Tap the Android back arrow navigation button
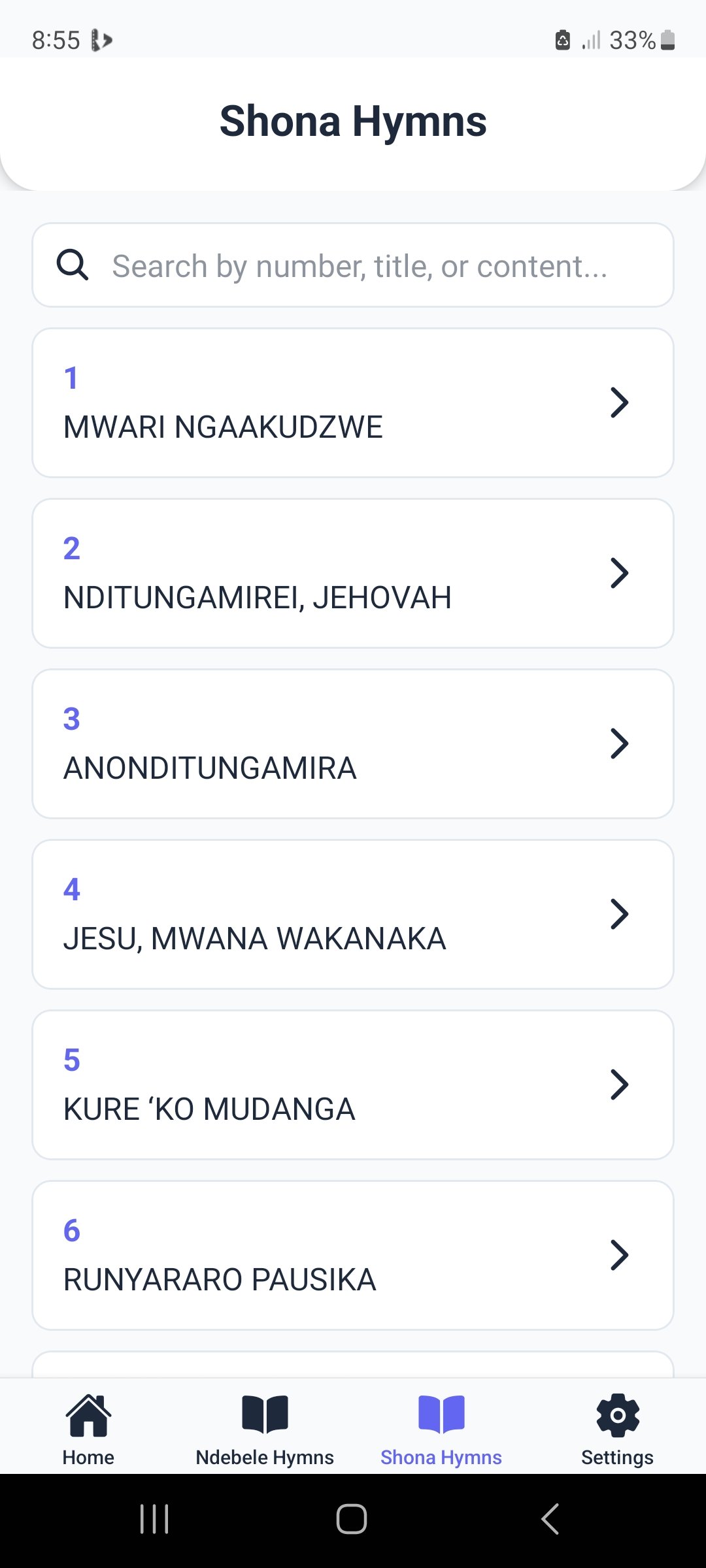 coord(549,1518)
